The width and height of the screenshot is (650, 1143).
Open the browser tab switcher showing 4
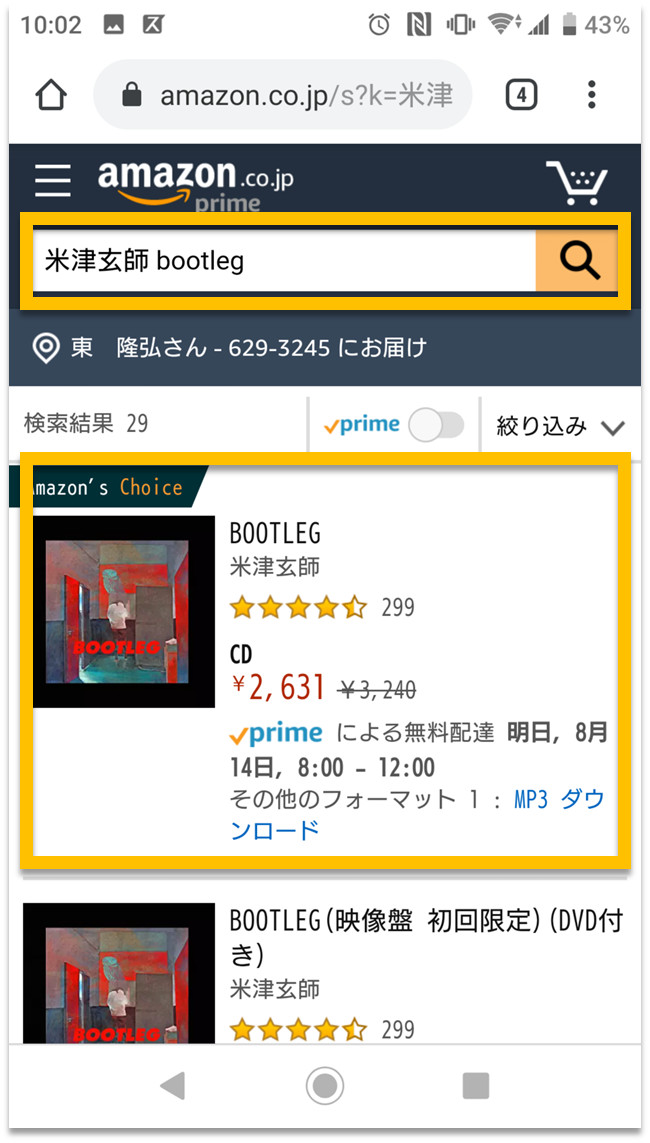(522, 95)
